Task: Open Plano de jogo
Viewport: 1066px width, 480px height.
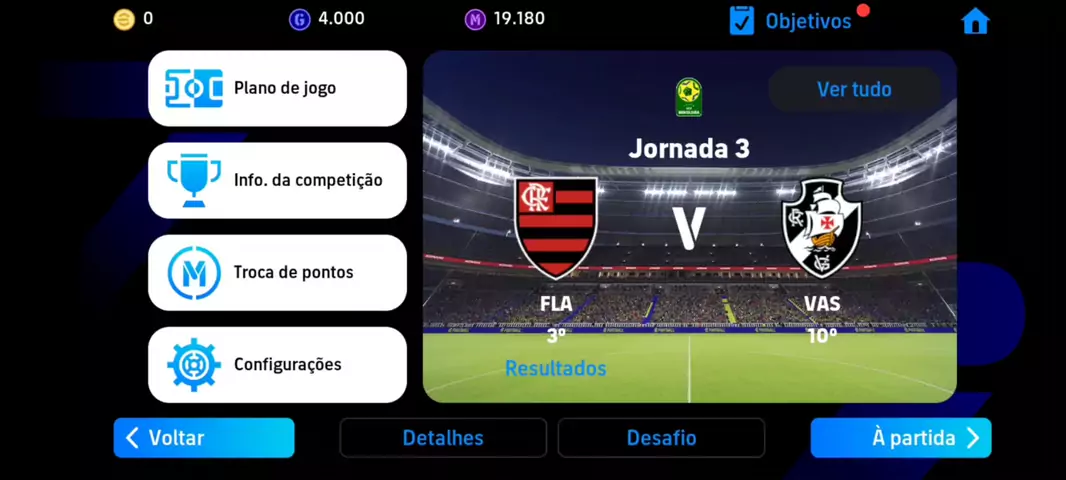Action: click(x=277, y=88)
